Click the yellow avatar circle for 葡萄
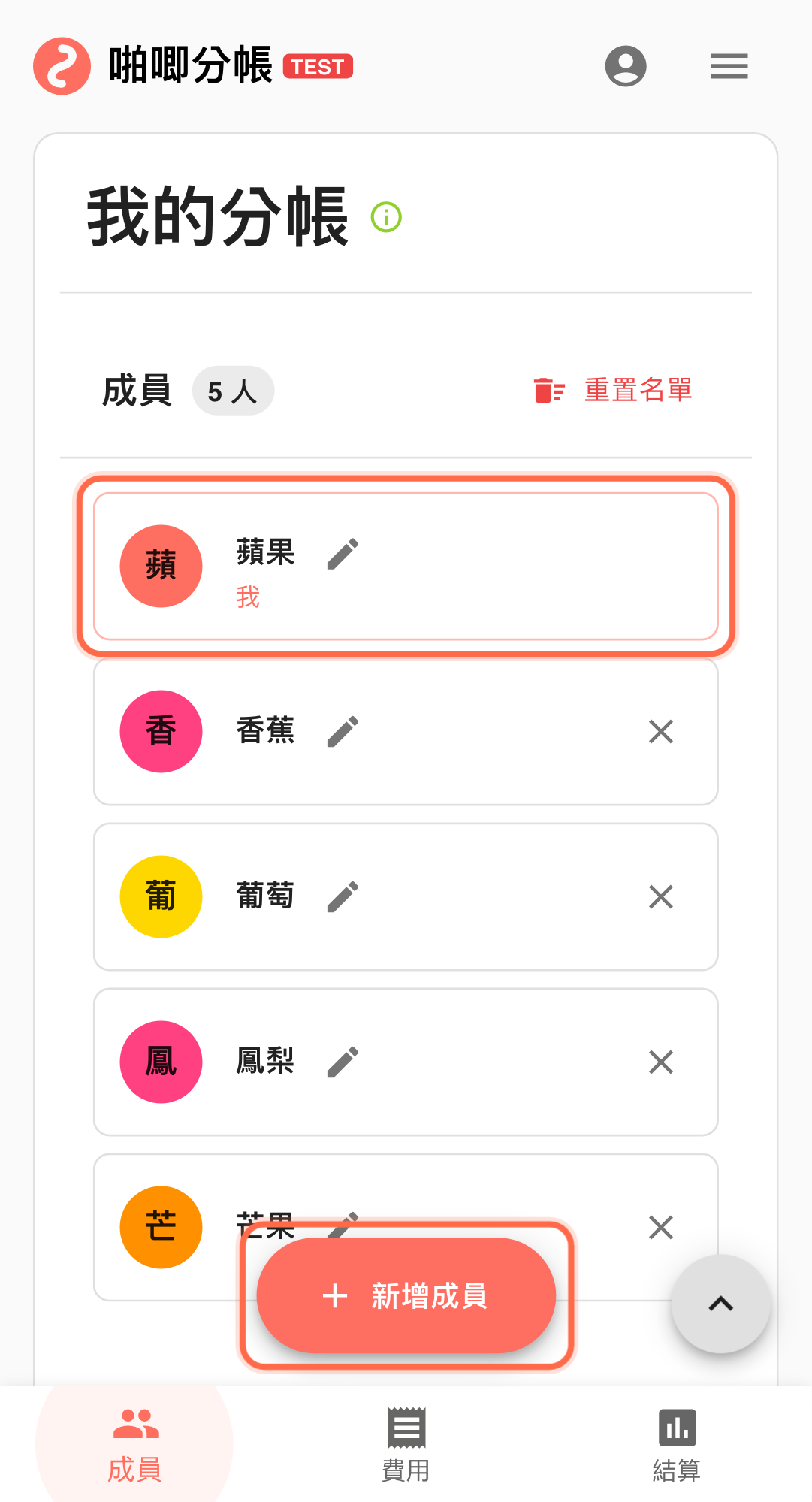Image resolution: width=812 pixels, height=1502 pixels. tap(160, 896)
